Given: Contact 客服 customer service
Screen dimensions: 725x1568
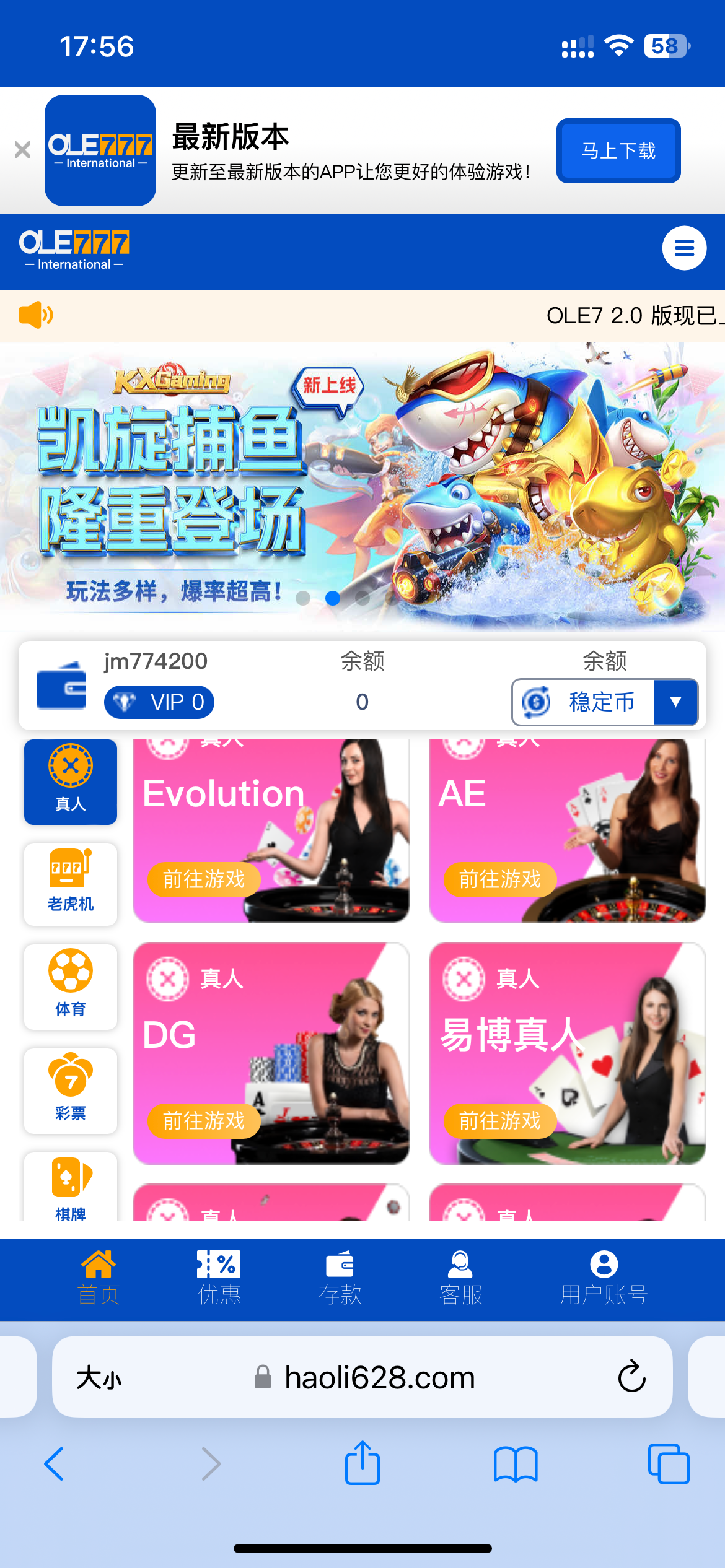Looking at the screenshot, I should (x=460, y=1278).
